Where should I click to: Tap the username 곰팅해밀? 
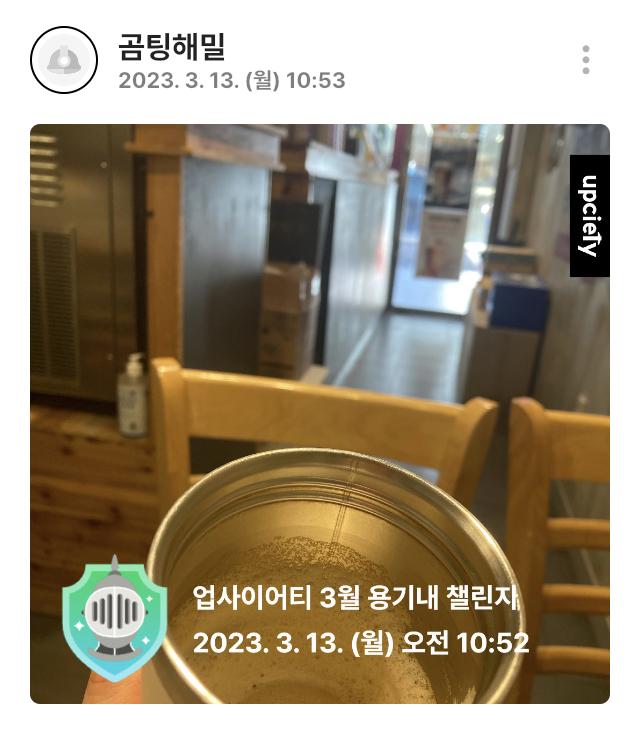[x=172, y=45]
